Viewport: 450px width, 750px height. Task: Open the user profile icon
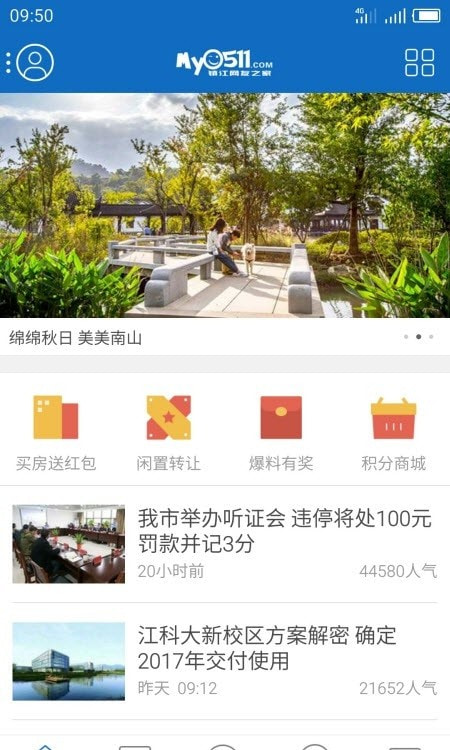tap(35, 62)
